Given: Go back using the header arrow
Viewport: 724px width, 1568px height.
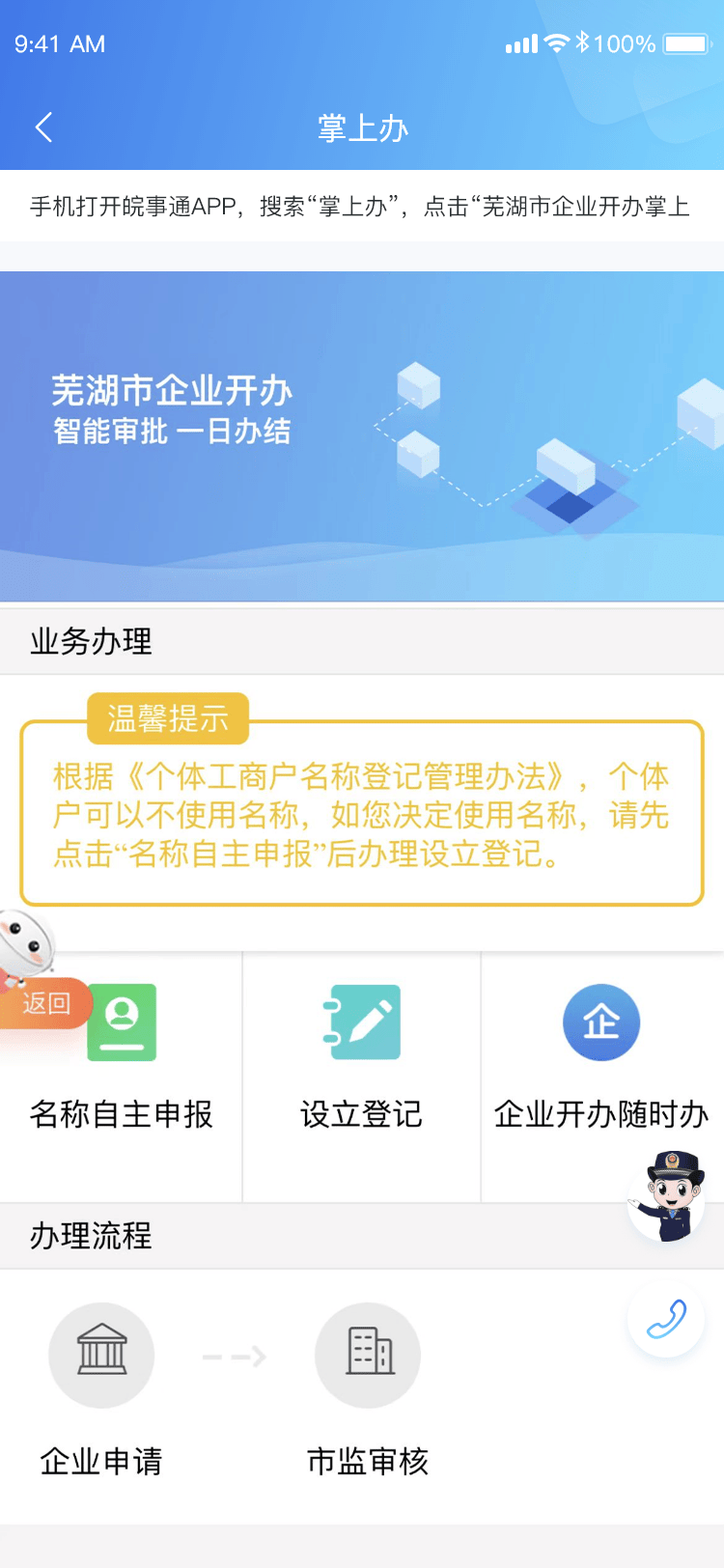Looking at the screenshot, I should pyautogui.click(x=43, y=127).
